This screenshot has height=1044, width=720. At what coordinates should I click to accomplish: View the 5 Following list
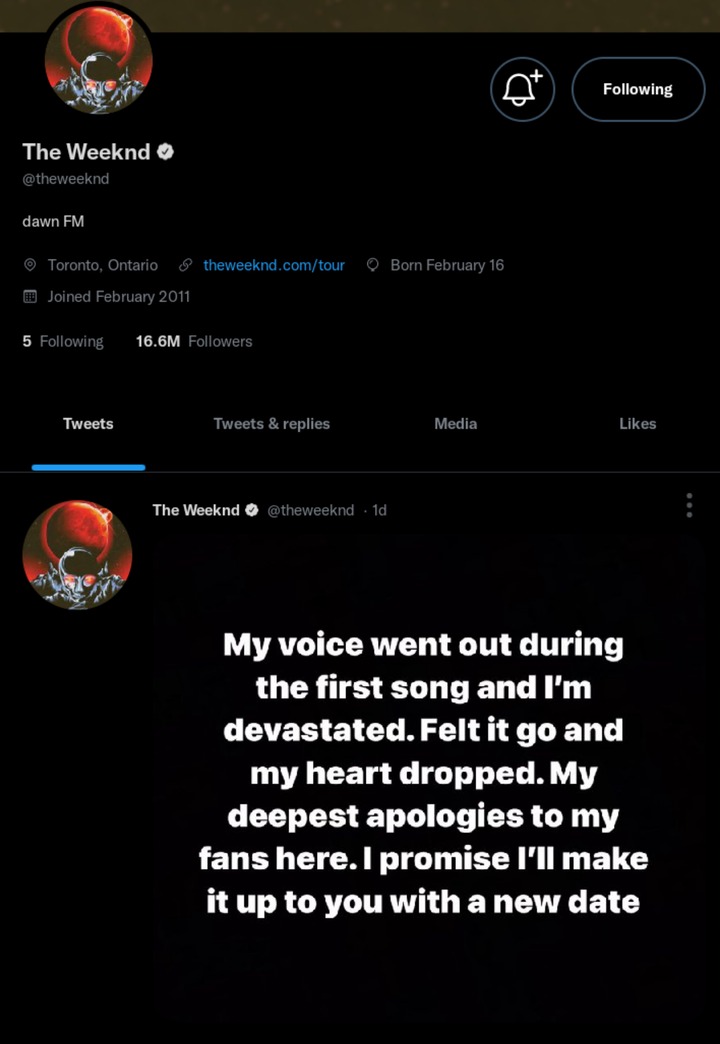tap(62, 341)
